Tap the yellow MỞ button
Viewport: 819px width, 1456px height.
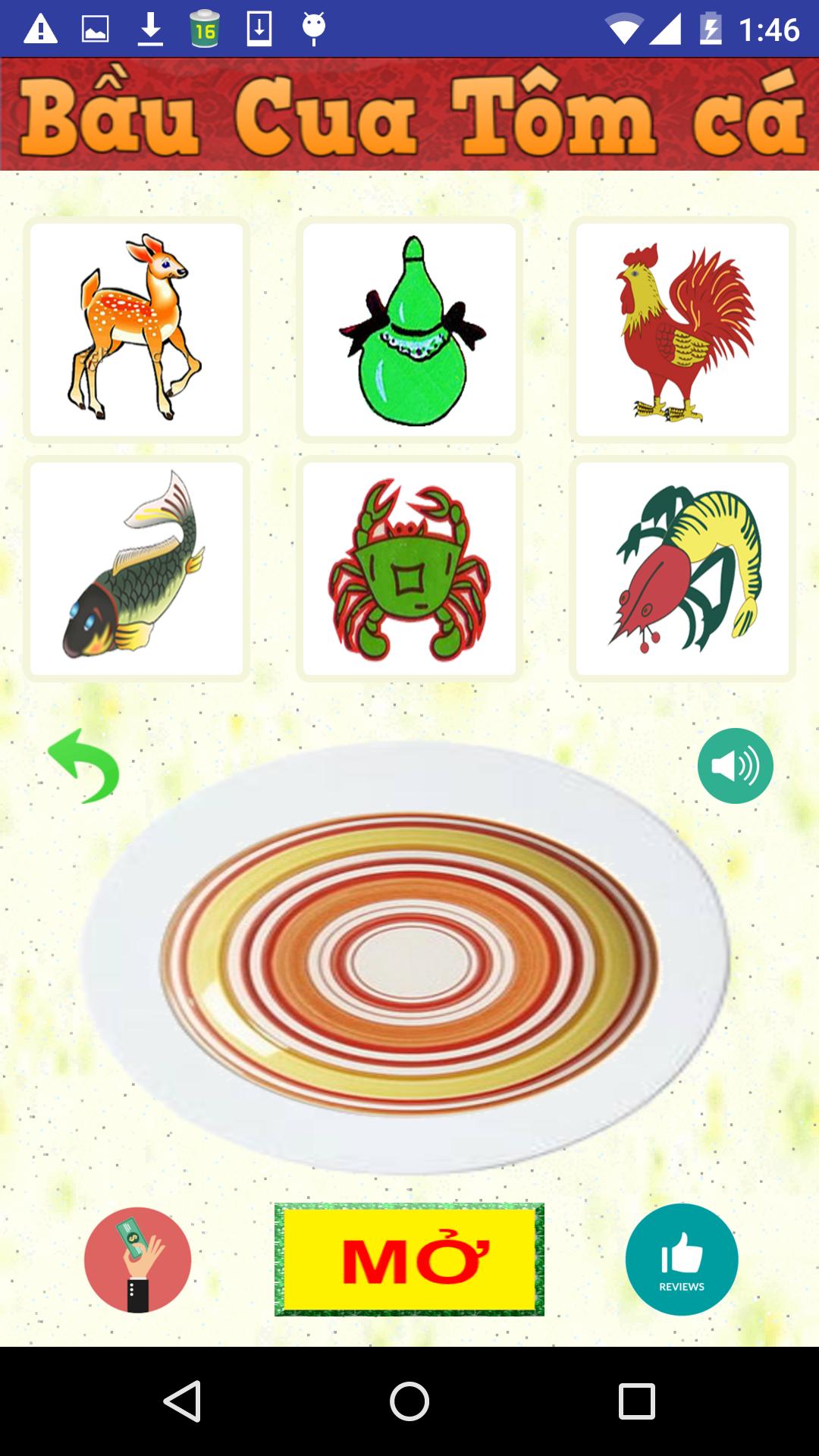point(409,1260)
